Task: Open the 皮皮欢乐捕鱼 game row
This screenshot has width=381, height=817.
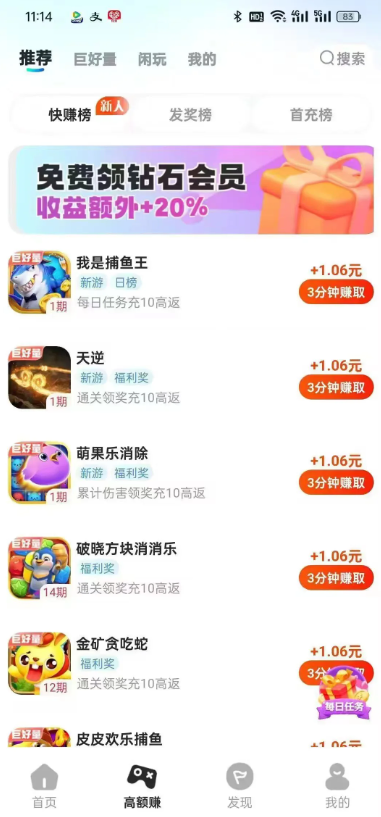Action: [x=191, y=737]
